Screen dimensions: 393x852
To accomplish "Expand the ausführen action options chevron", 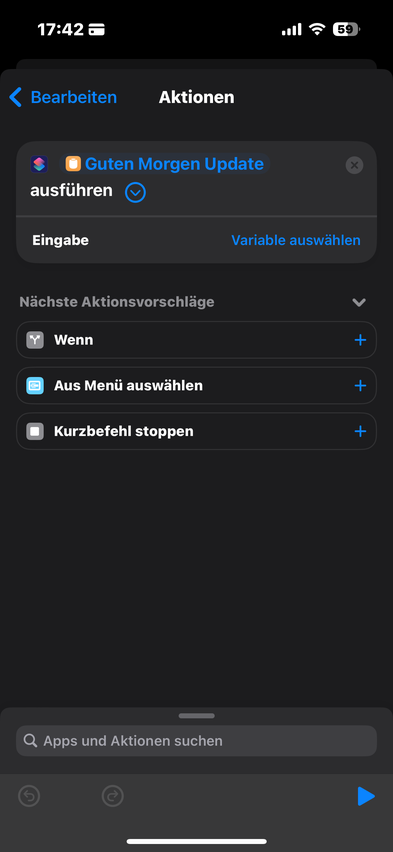I will click(x=135, y=192).
